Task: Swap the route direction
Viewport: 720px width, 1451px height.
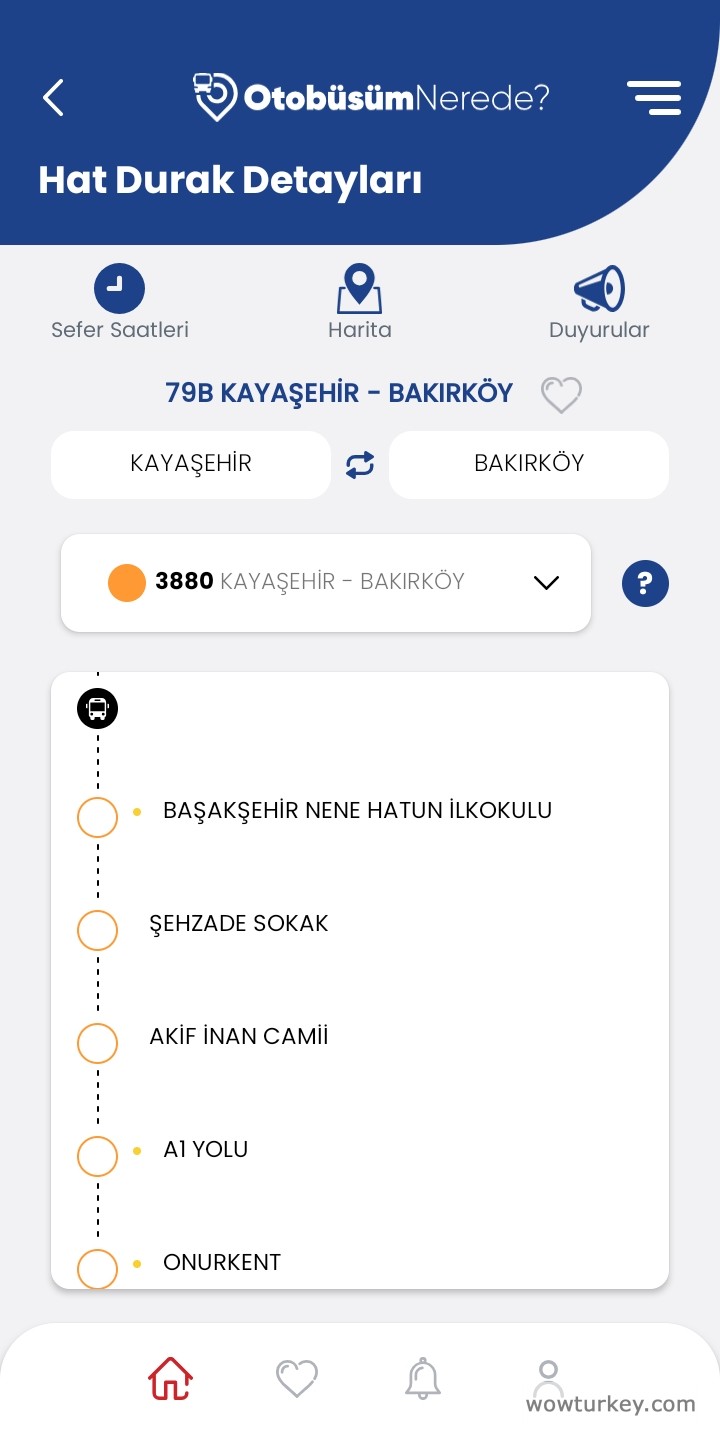Action: [x=360, y=464]
